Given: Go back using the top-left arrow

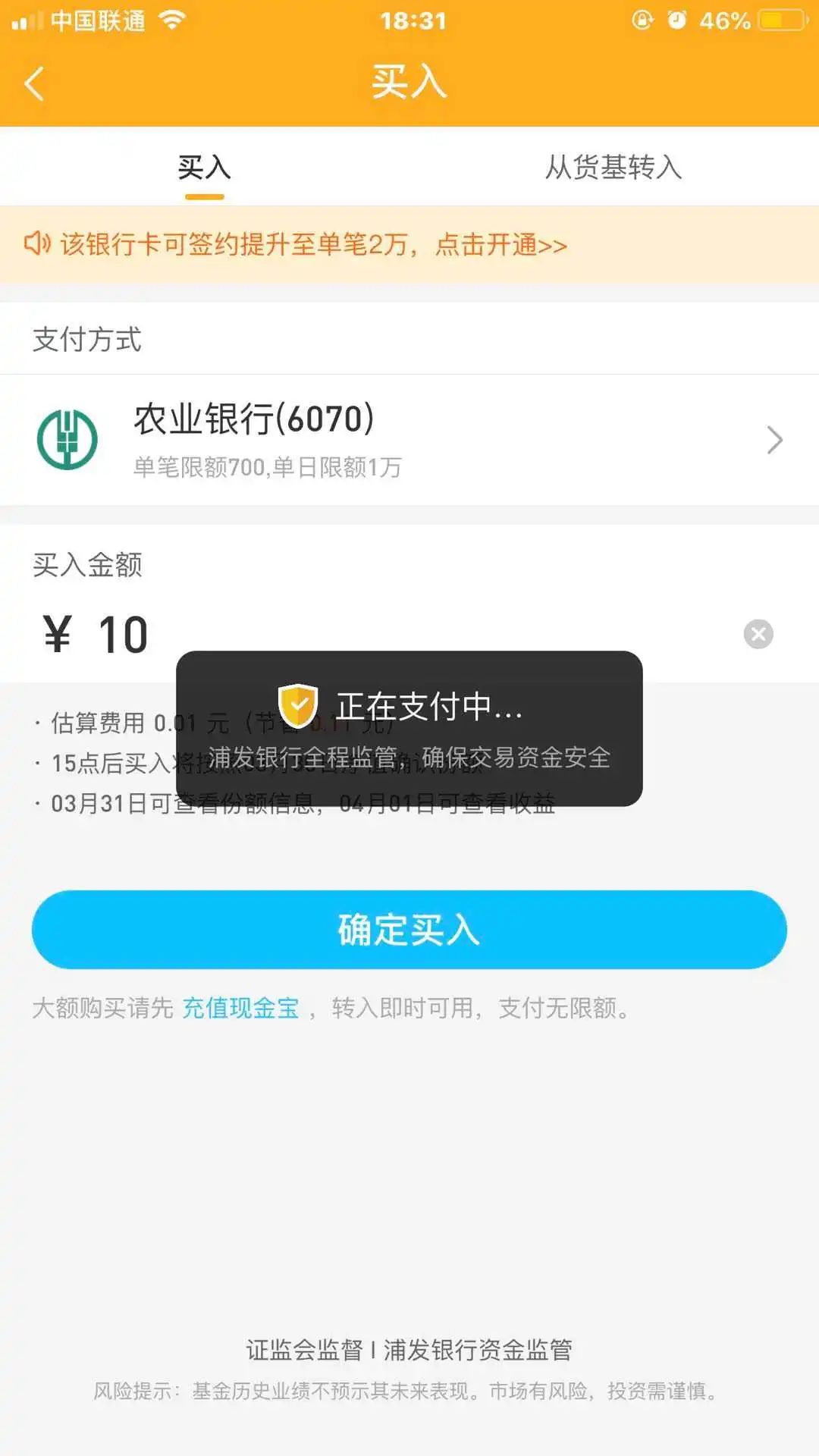Looking at the screenshot, I should pyautogui.click(x=35, y=83).
